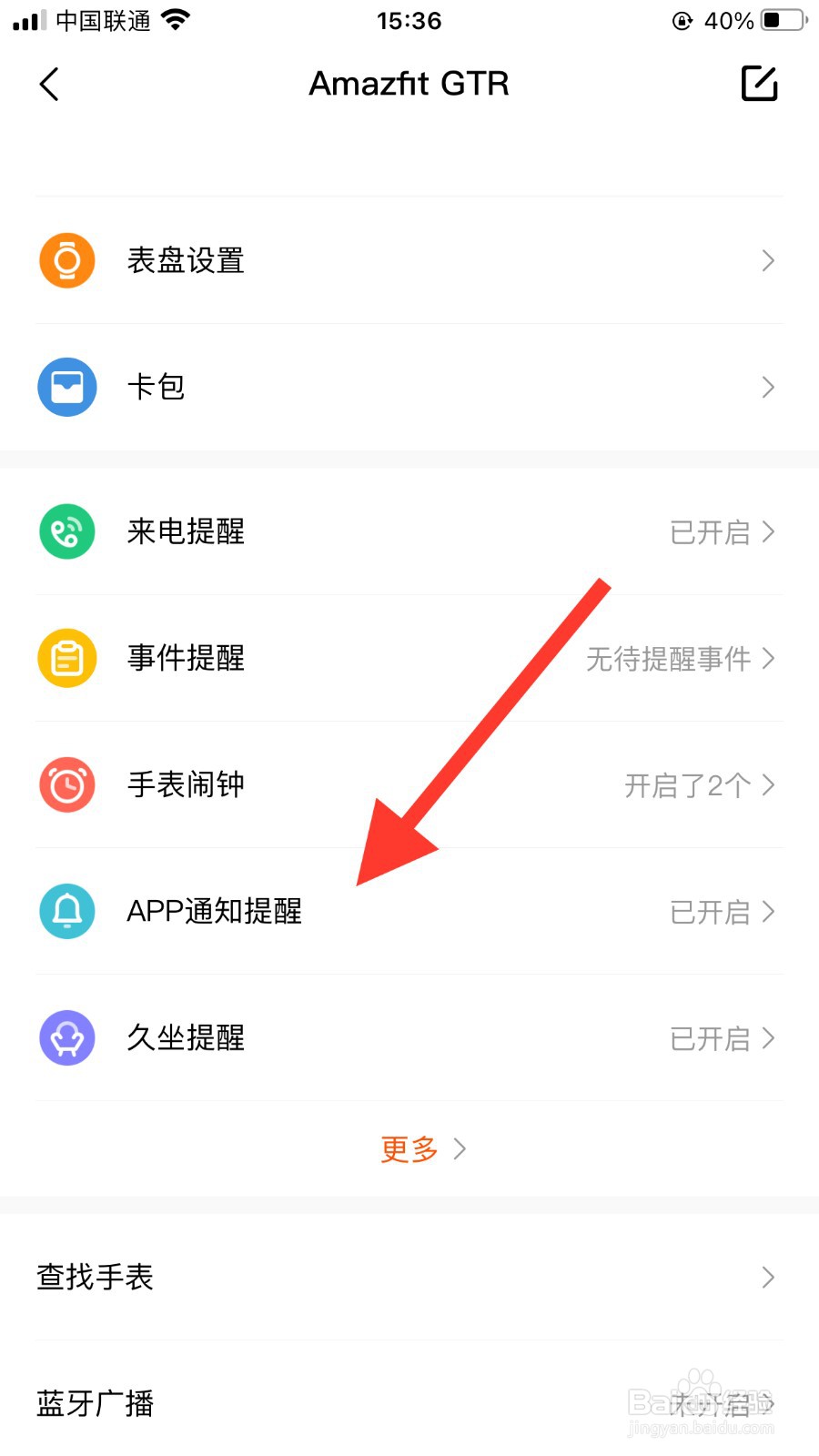Open the 查找手表 find watch option
The width and height of the screenshot is (819, 1456).
tap(409, 1277)
